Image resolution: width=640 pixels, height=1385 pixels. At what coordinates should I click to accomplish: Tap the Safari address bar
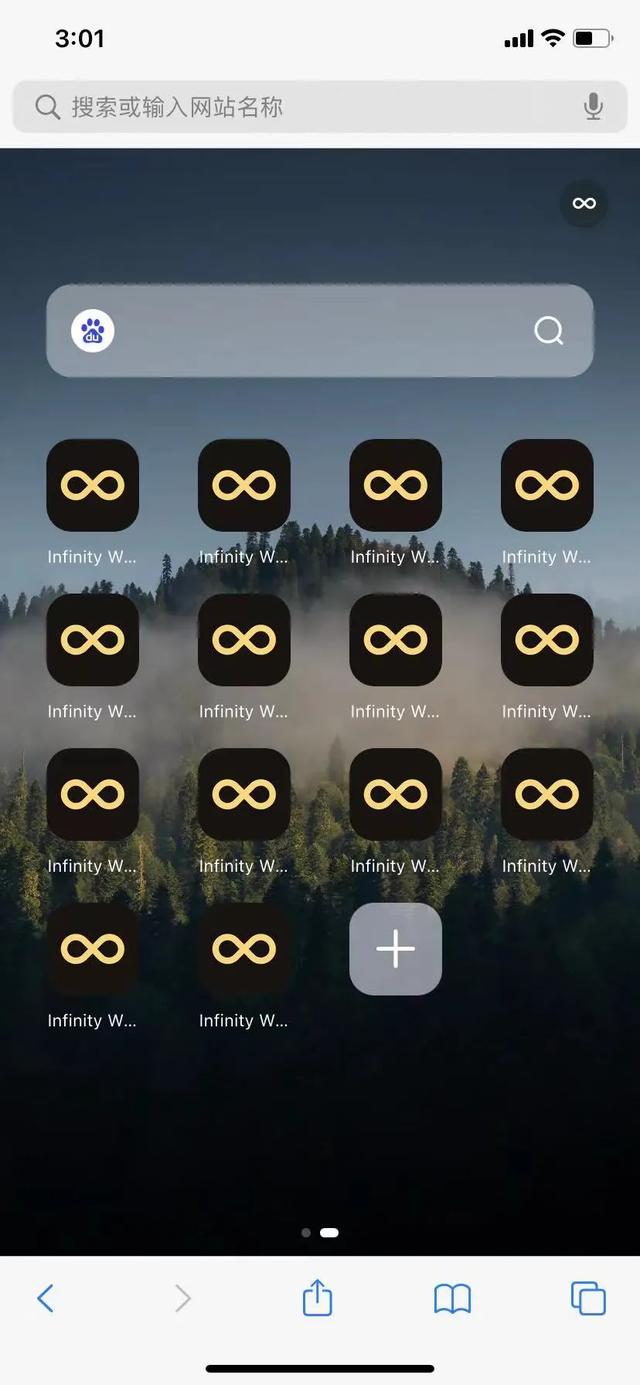[x=300, y=107]
